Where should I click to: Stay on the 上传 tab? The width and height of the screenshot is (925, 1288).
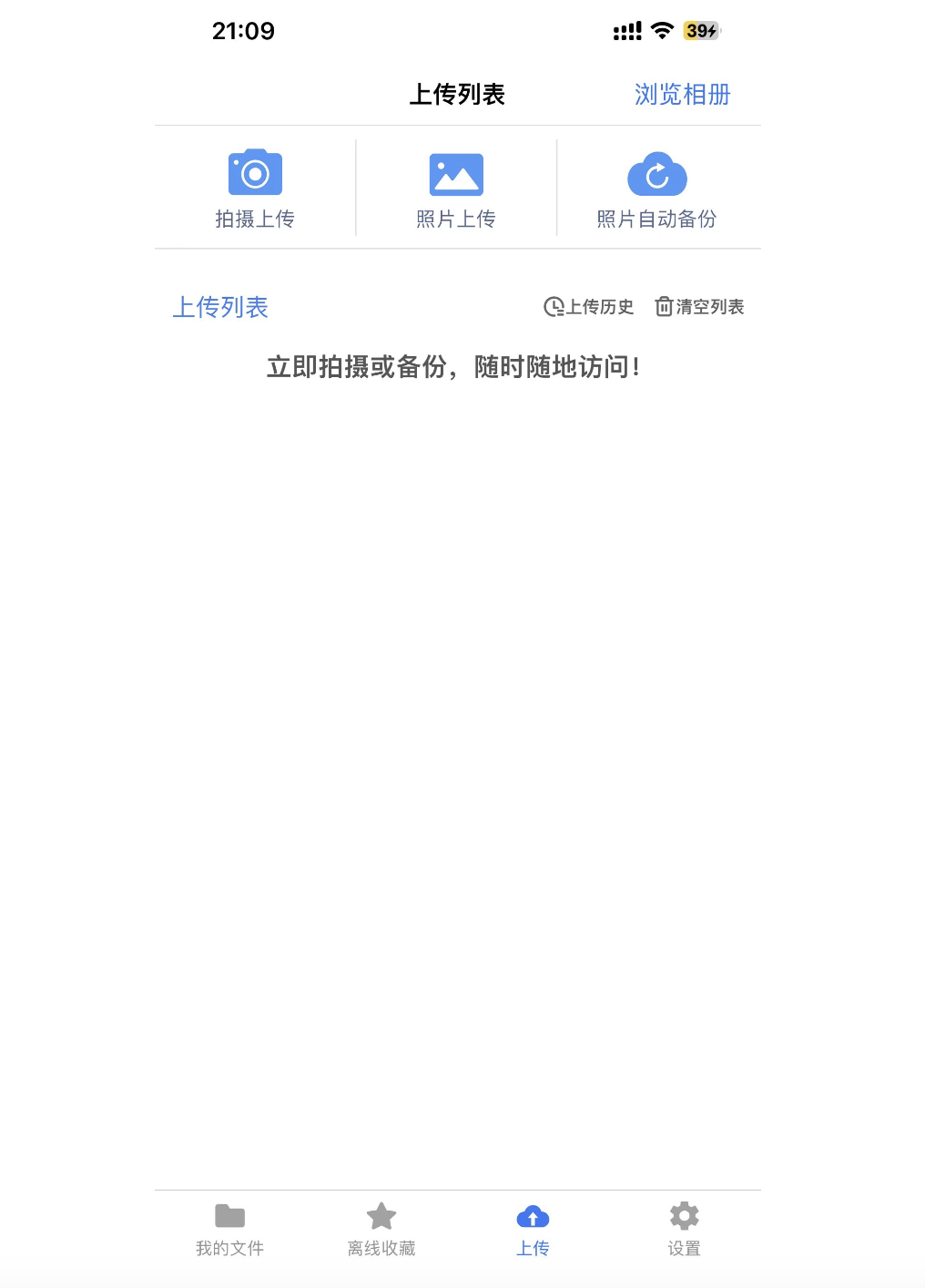(533, 1228)
